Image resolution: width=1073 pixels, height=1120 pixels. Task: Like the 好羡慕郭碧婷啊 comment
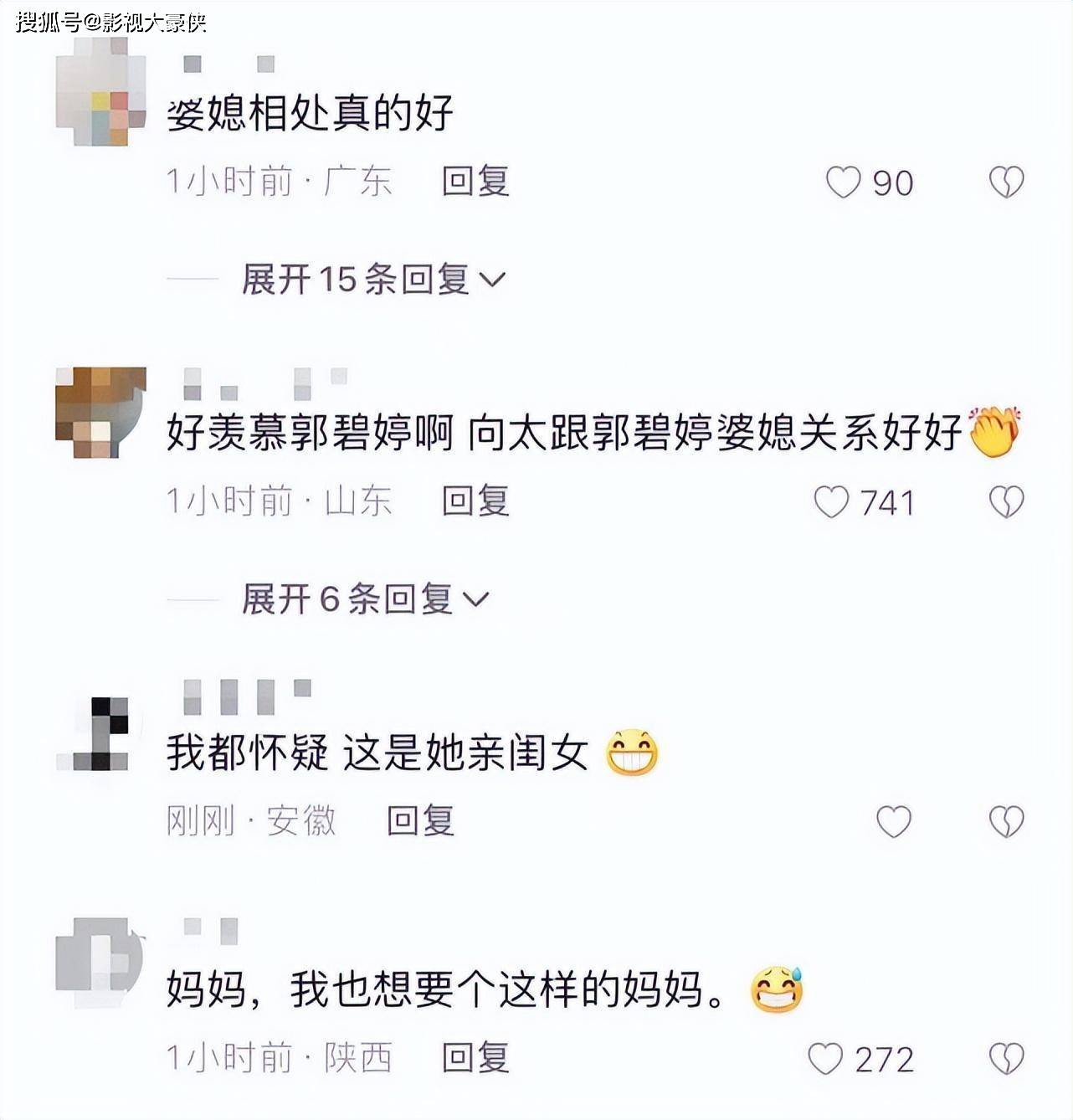pyautogui.click(x=832, y=502)
